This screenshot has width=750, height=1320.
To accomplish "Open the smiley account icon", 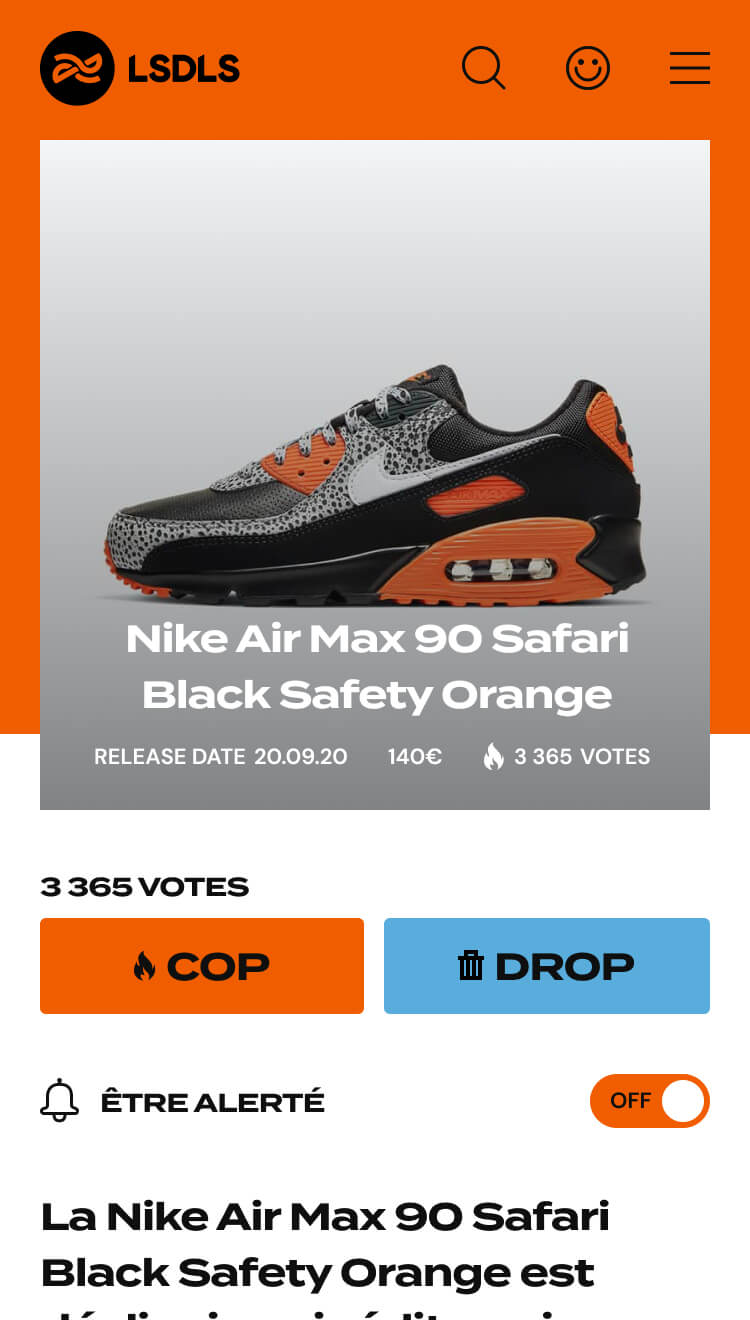I will tap(588, 68).
